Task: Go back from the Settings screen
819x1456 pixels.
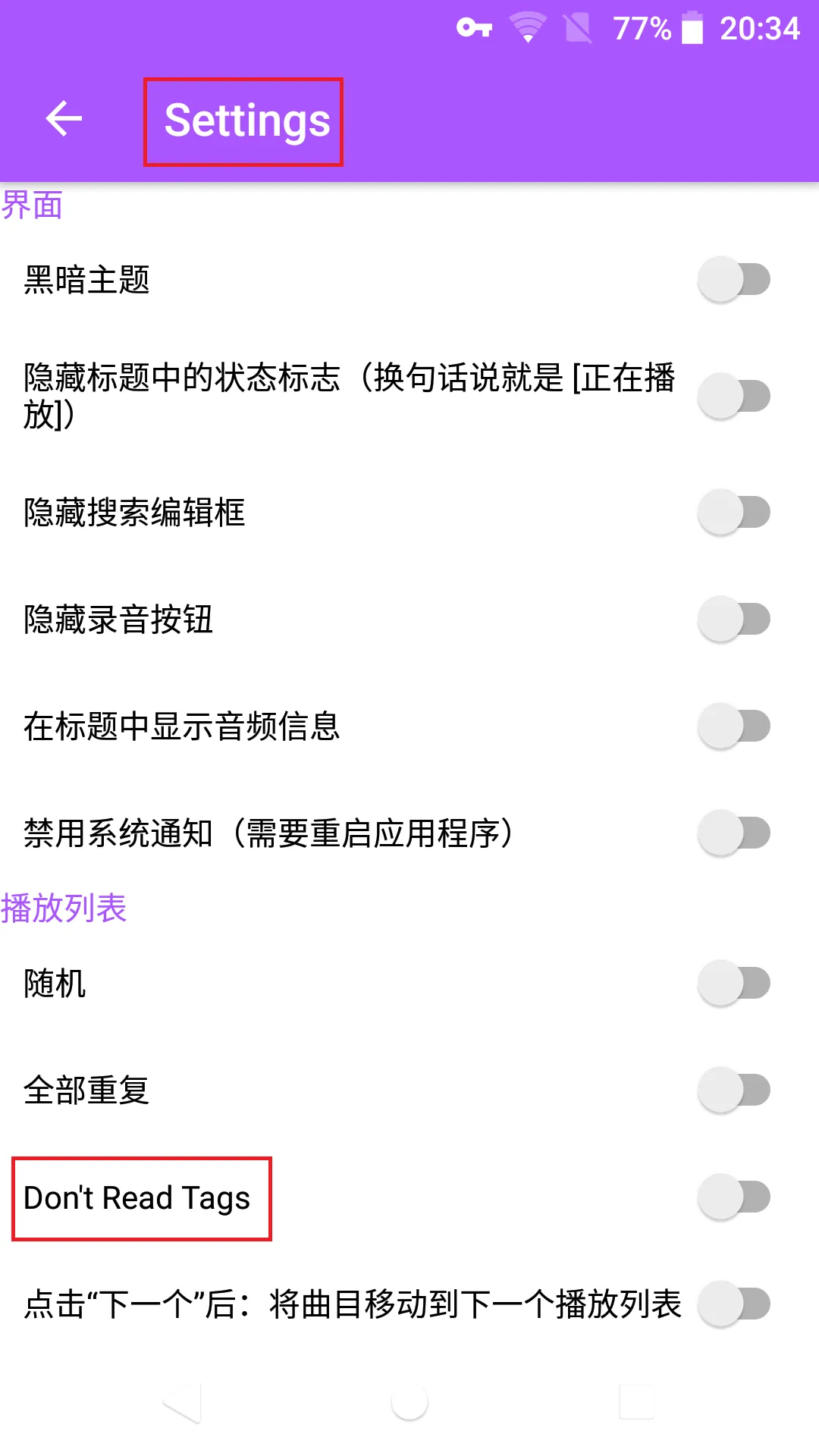Action: 64,119
